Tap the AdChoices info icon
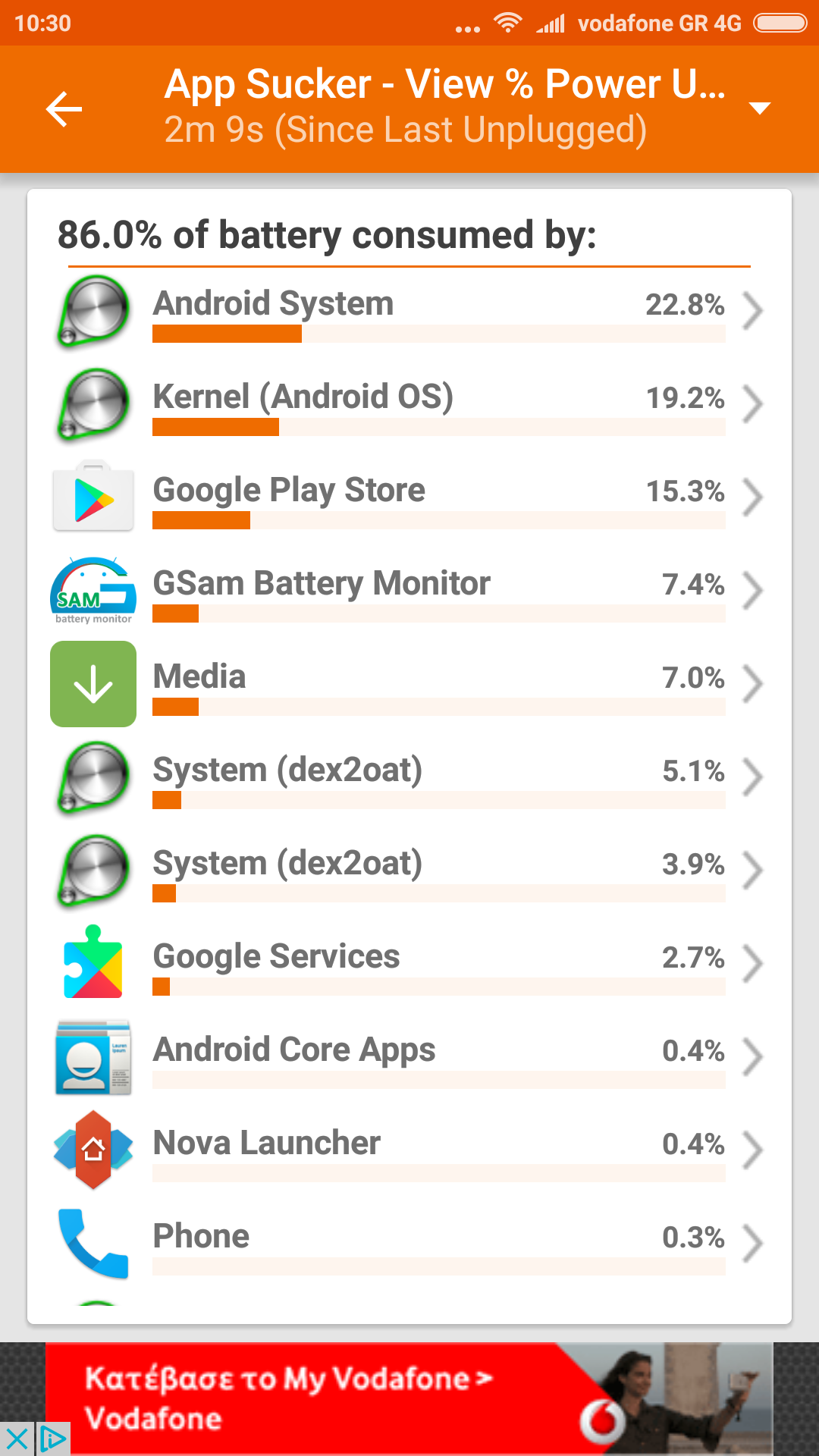Viewport: 819px width, 1456px height. point(53,1439)
